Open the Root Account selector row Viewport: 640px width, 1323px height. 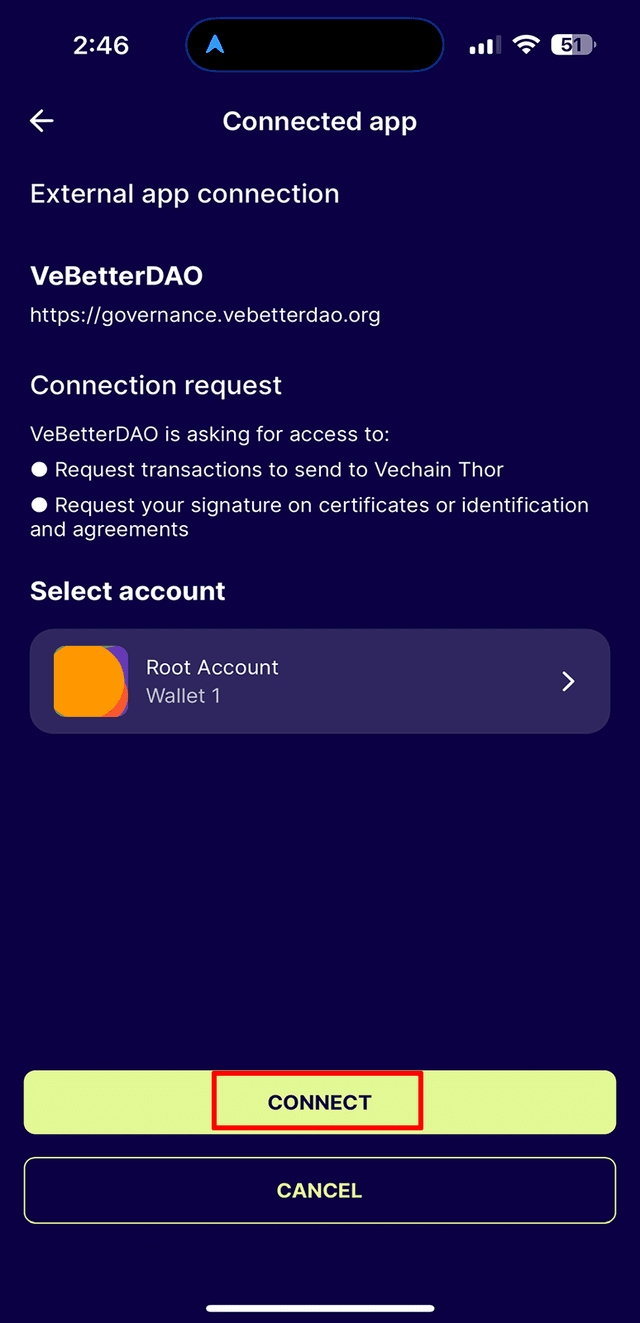point(320,681)
